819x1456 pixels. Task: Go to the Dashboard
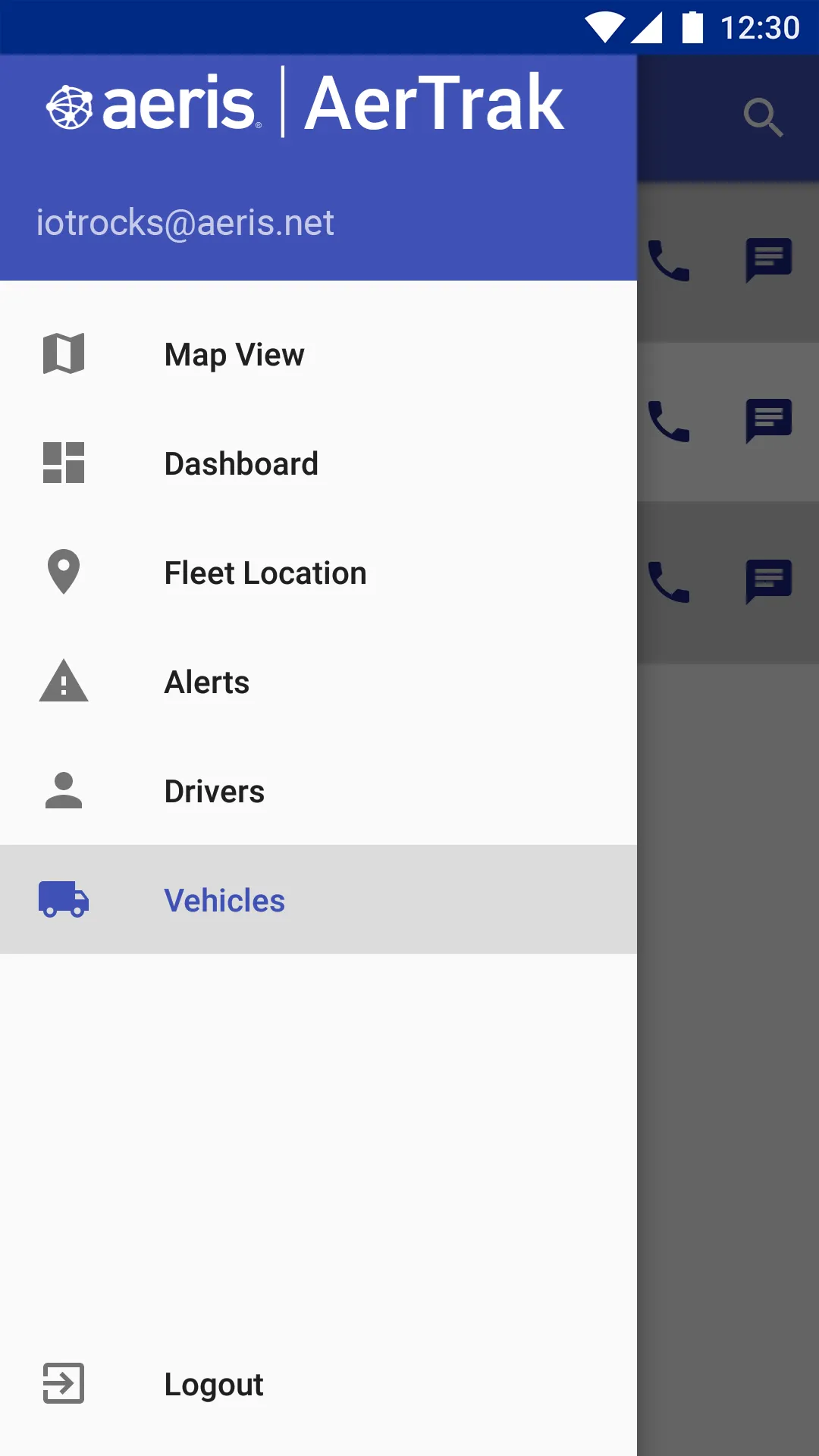241,464
